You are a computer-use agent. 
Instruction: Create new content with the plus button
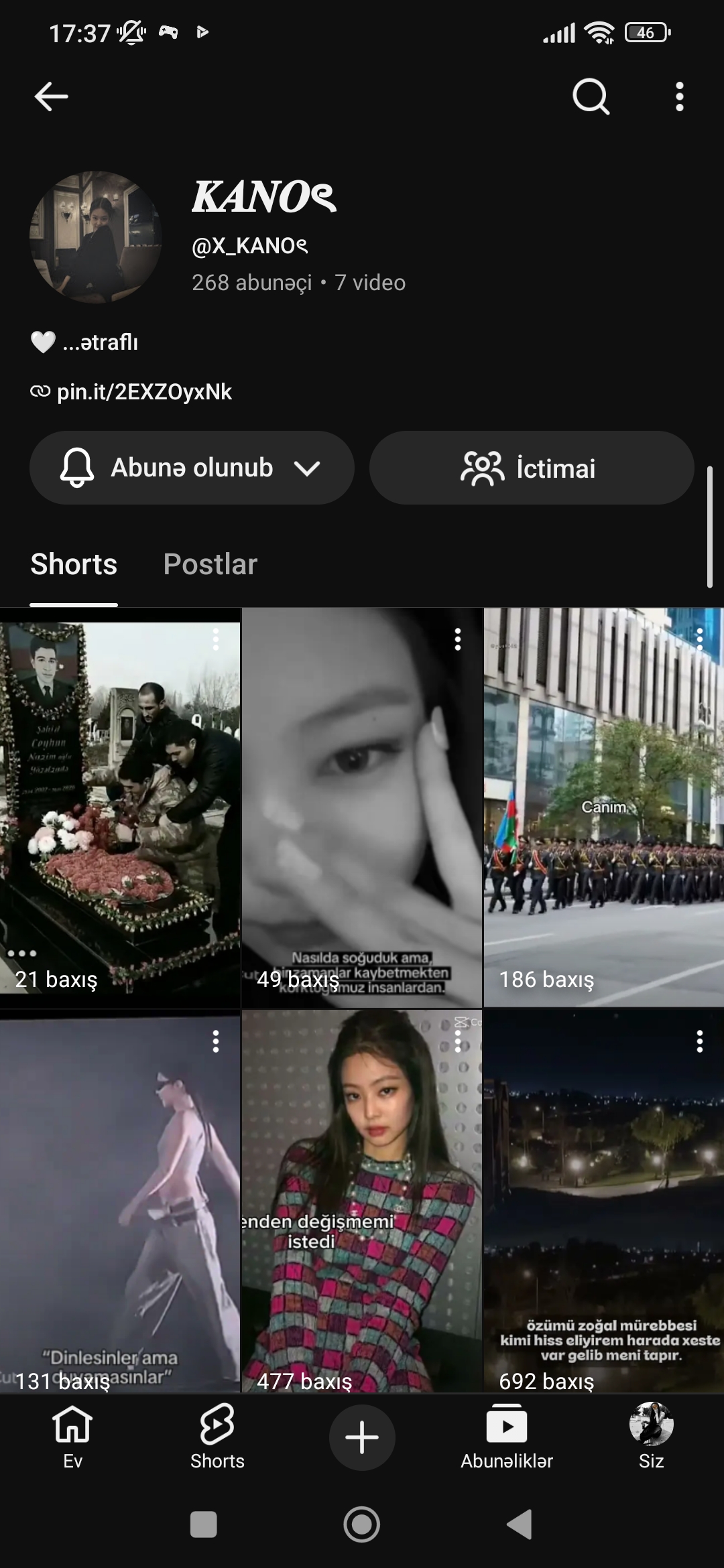362,1438
